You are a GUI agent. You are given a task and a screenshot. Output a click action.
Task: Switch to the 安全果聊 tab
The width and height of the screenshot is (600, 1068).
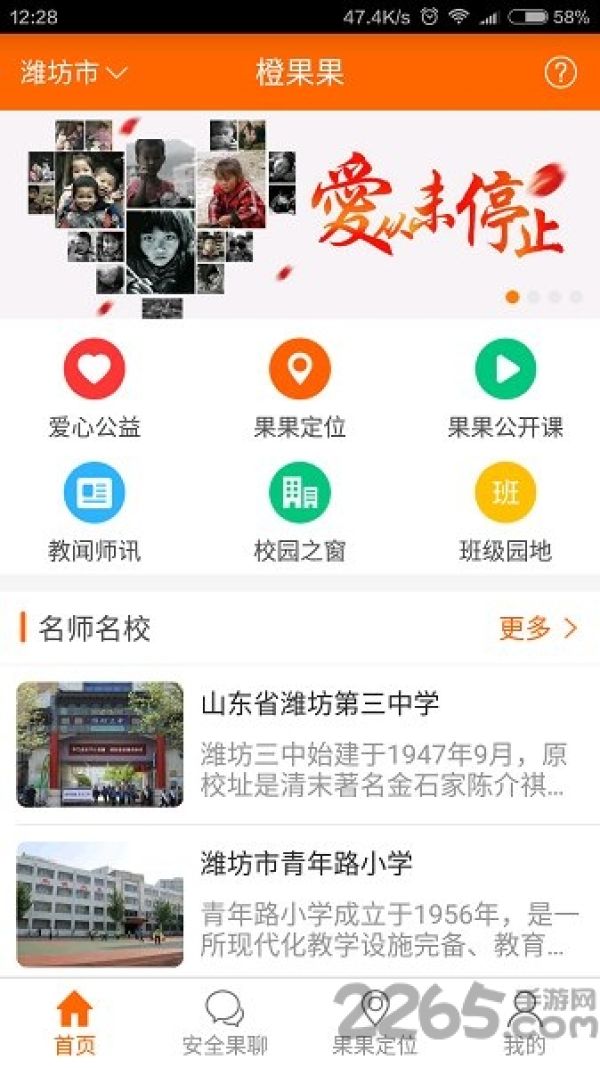[225, 1024]
